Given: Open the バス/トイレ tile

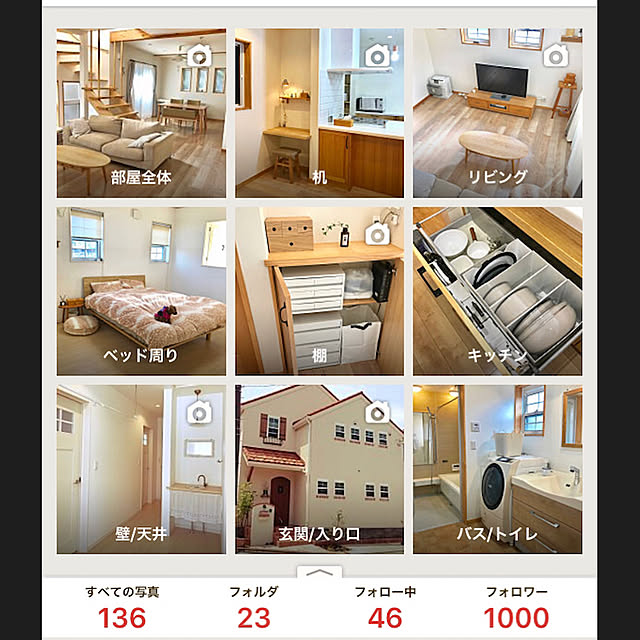Looking at the screenshot, I should pyautogui.click(x=497, y=469).
